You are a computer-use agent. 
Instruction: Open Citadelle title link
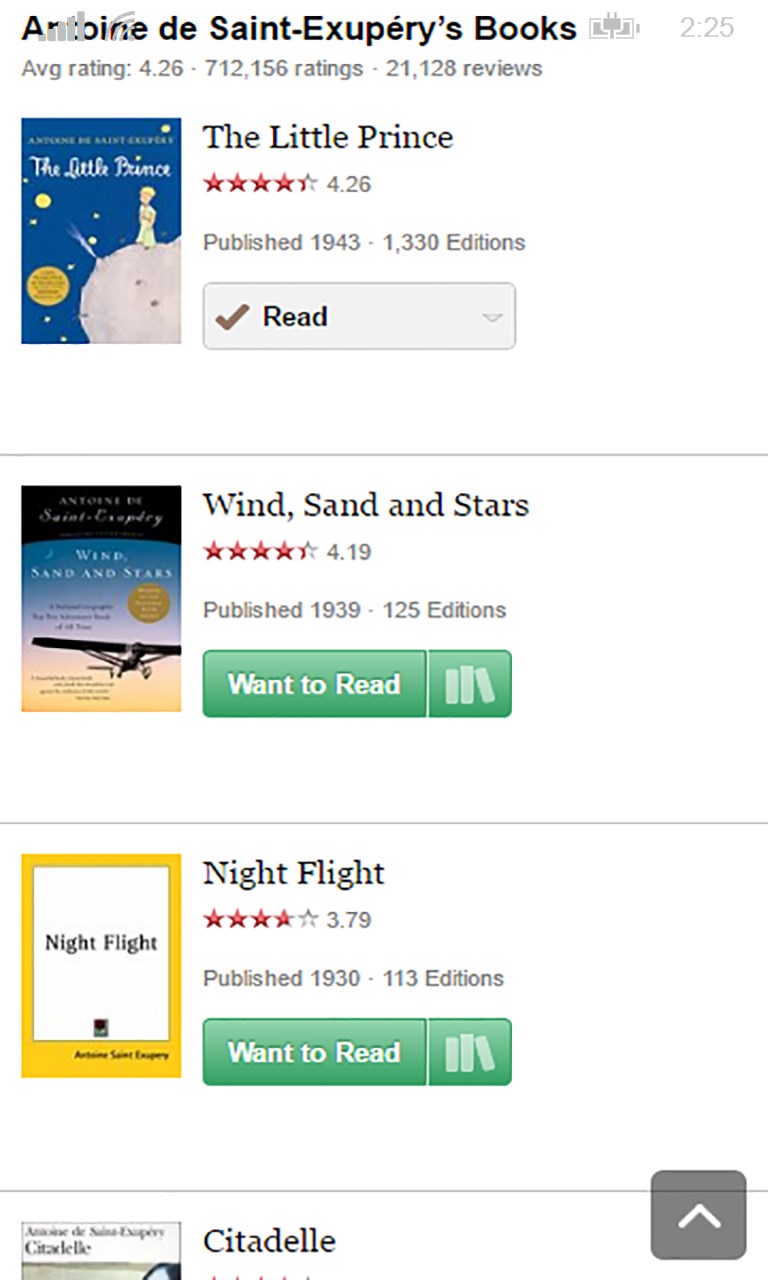[269, 1241]
